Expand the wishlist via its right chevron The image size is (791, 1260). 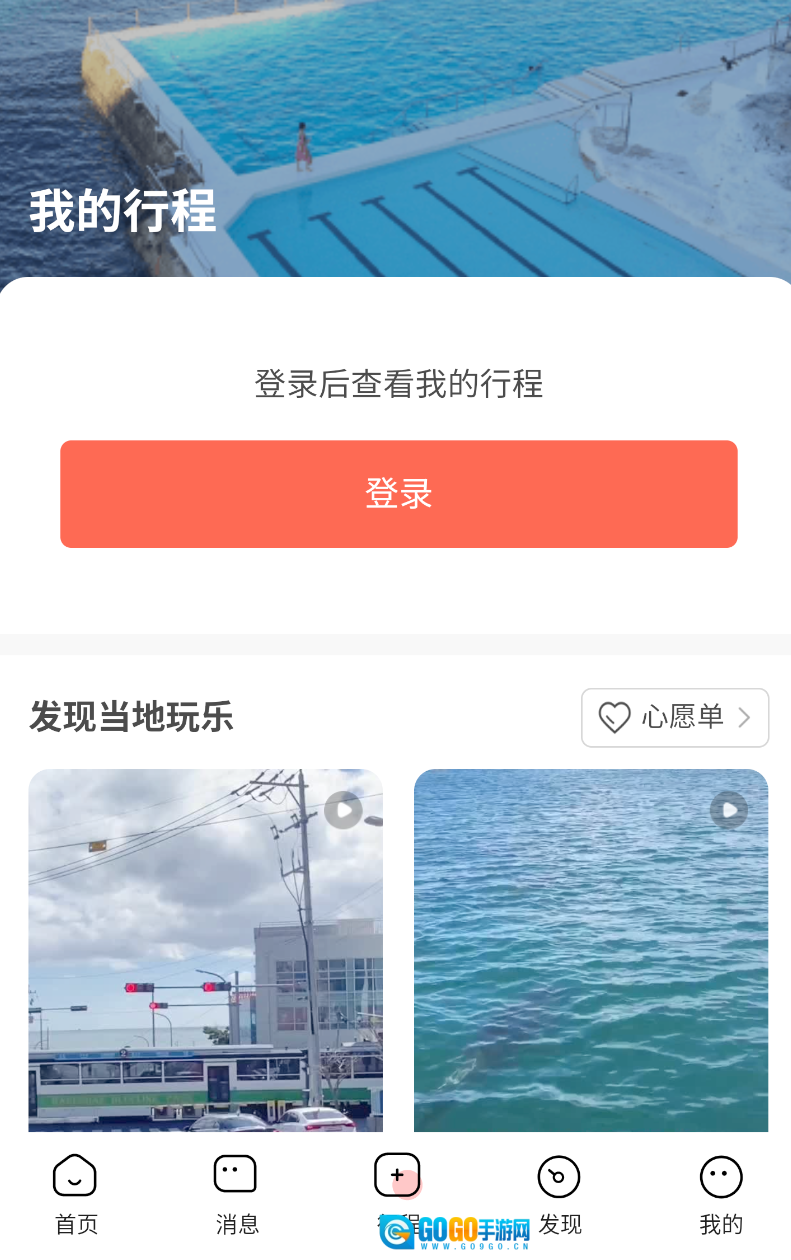tap(743, 717)
